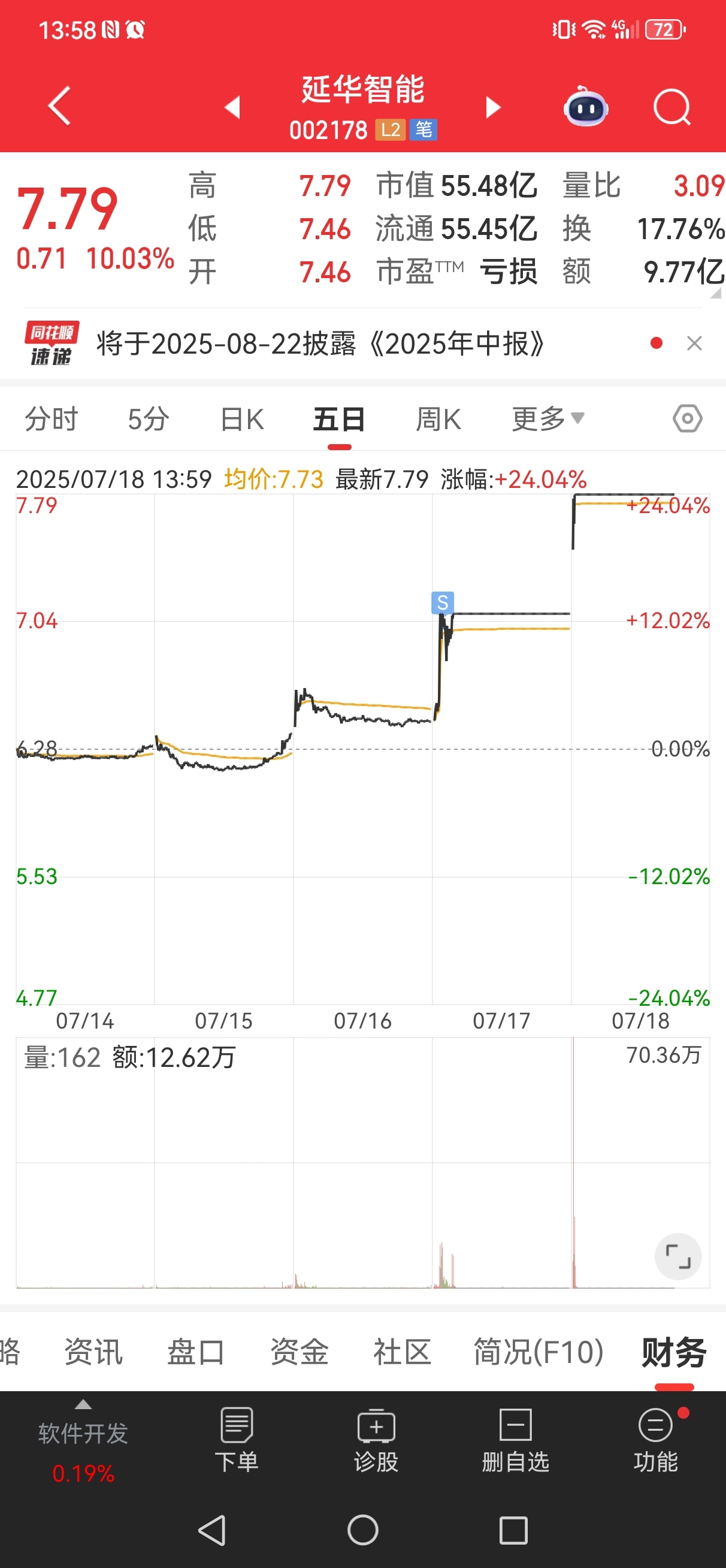
Task: Switch to the 分时 chart tab
Action: coord(51,420)
